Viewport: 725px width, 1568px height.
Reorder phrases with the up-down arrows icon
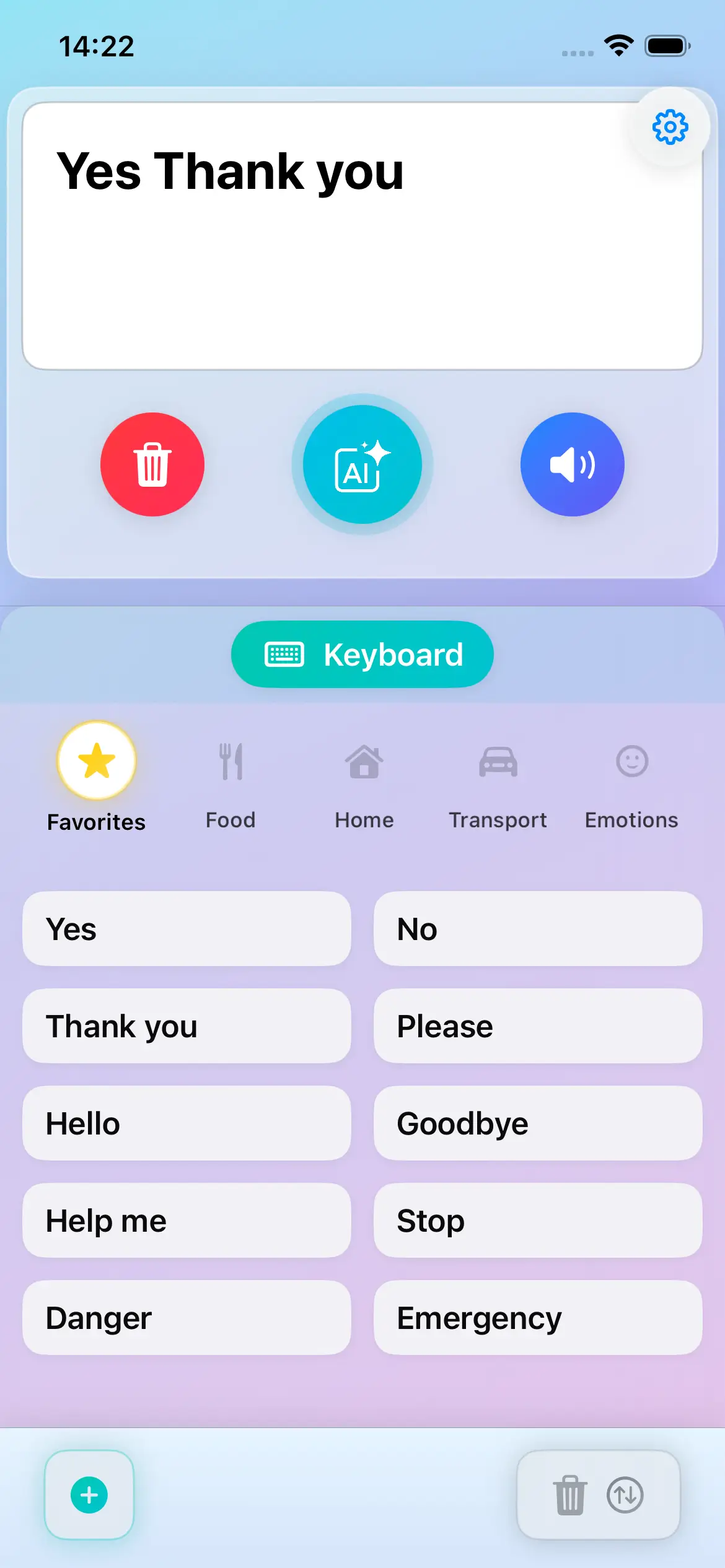pos(625,1495)
